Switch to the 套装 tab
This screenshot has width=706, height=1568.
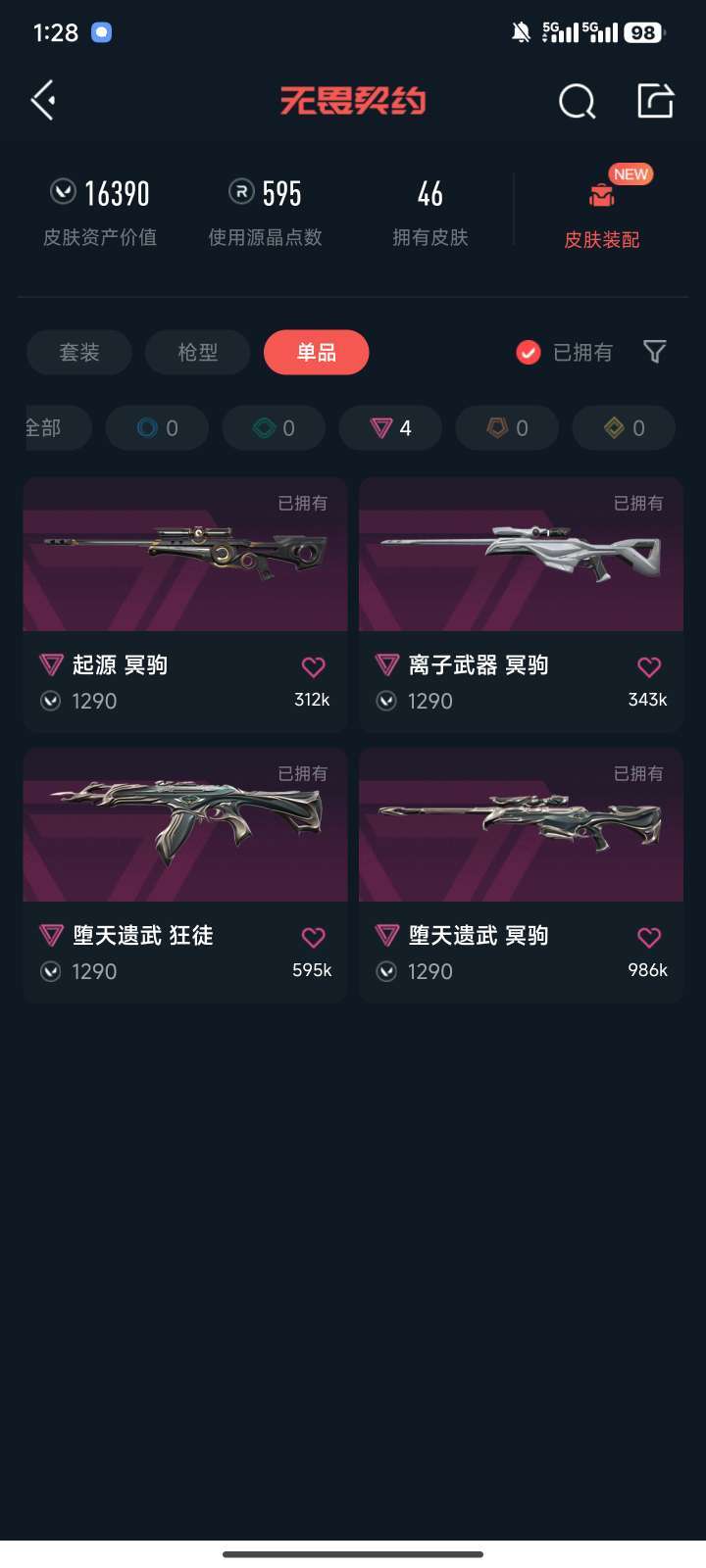click(79, 353)
